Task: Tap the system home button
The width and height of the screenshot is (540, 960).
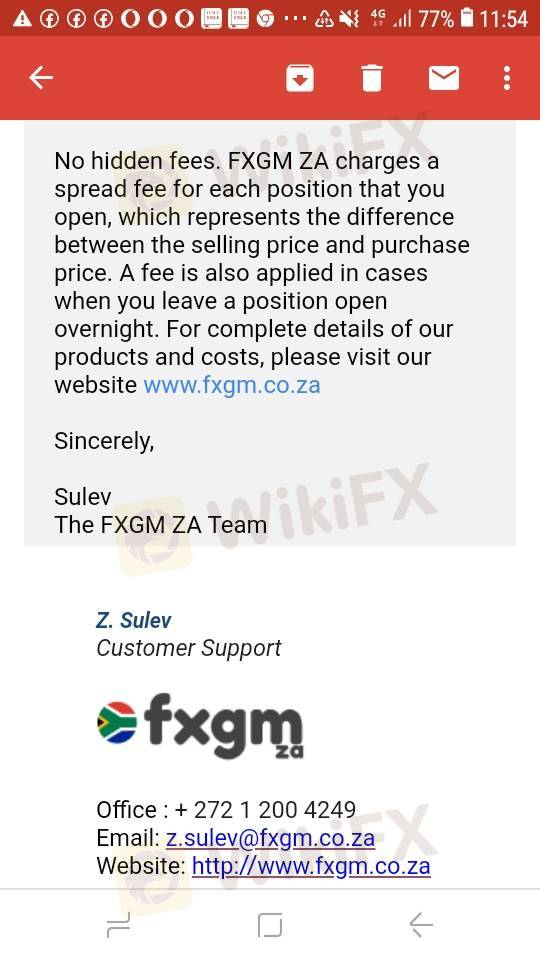Action: [x=270, y=924]
